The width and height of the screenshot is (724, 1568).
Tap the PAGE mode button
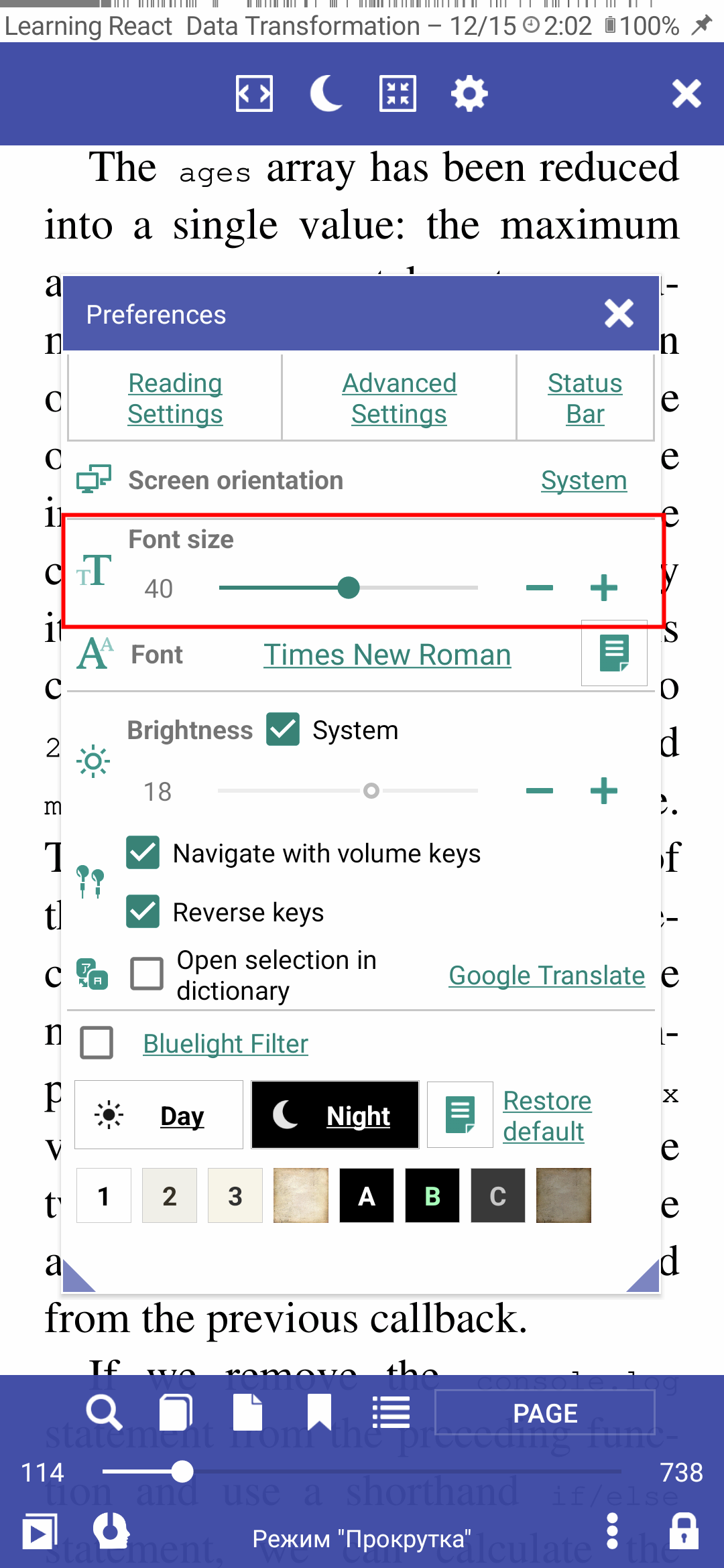(544, 1413)
